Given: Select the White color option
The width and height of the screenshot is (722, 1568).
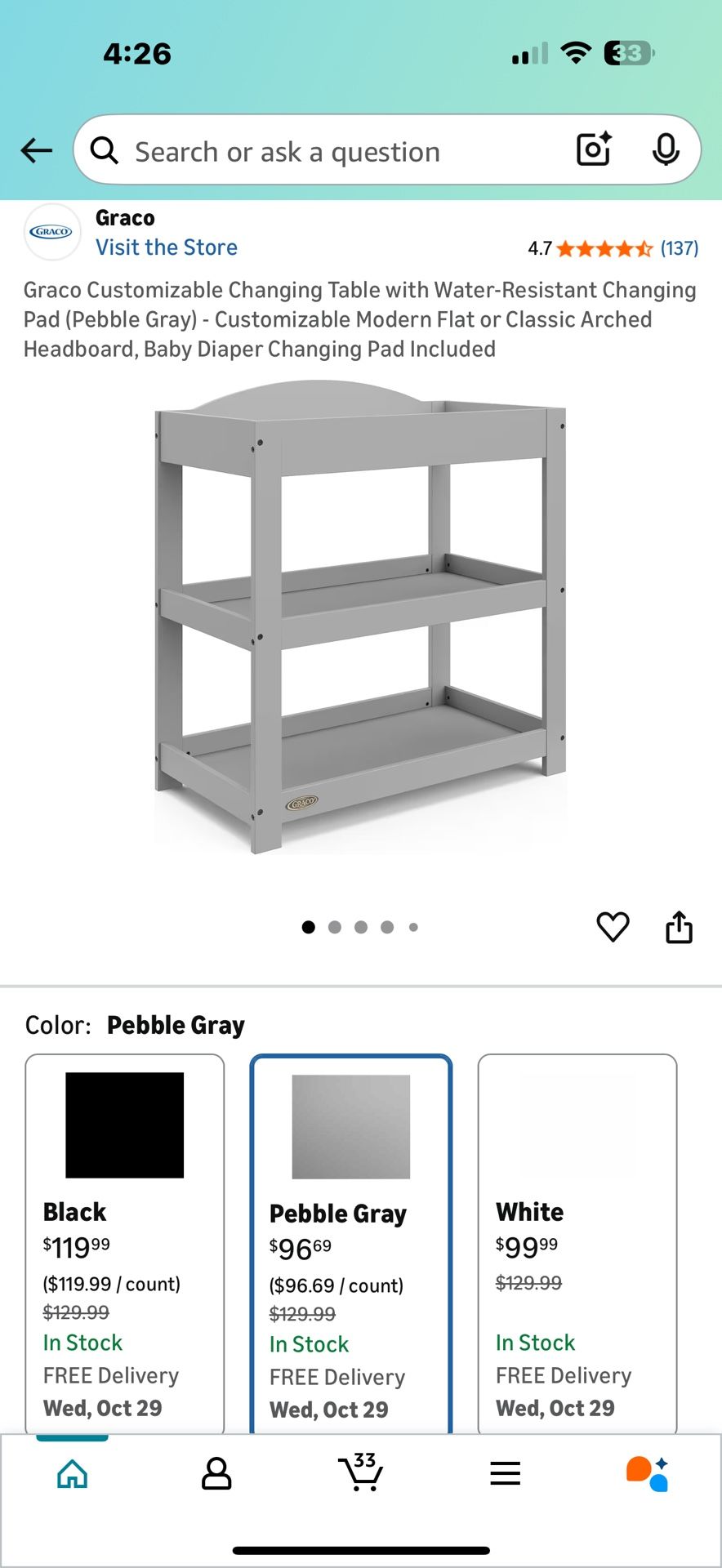Looking at the screenshot, I should coord(578,1241).
